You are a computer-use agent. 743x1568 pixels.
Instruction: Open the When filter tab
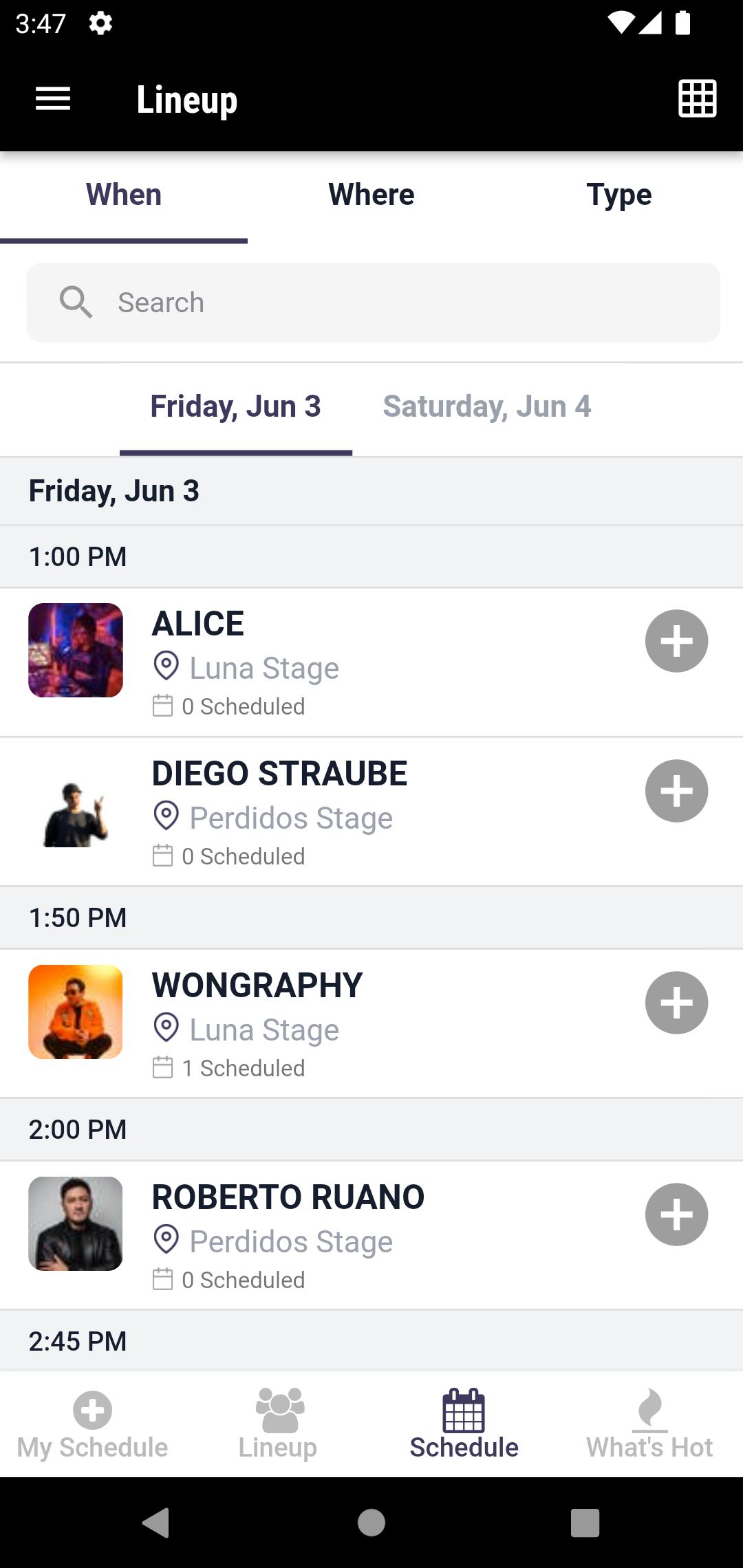pos(124,195)
